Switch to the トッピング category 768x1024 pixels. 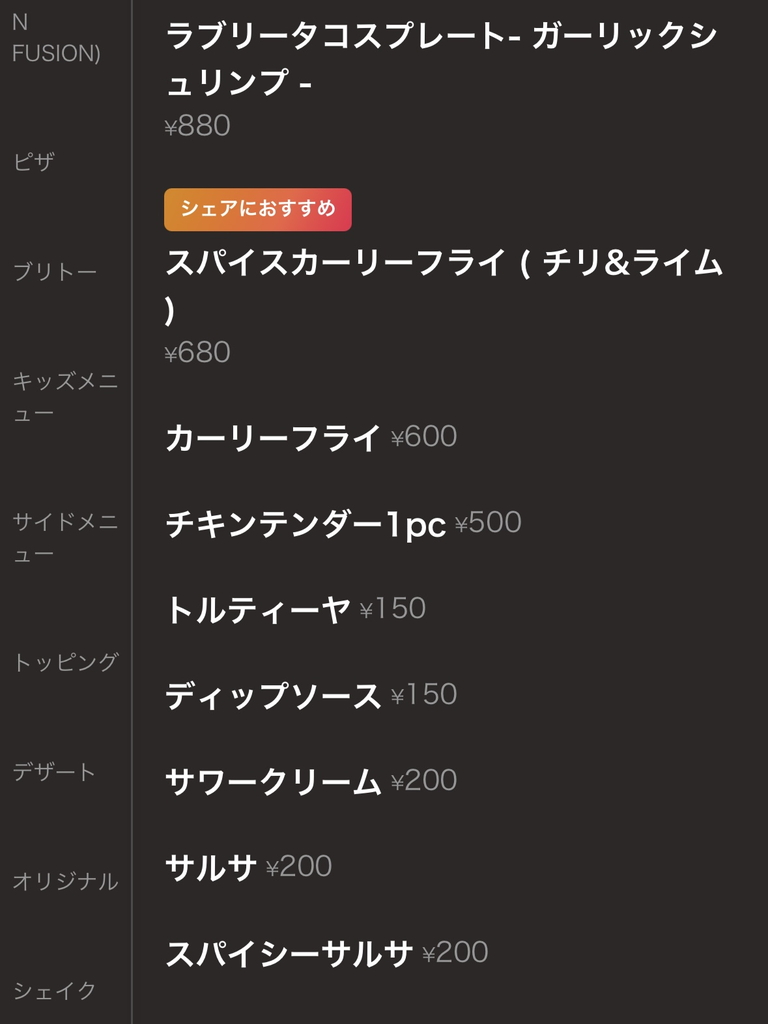(65, 662)
